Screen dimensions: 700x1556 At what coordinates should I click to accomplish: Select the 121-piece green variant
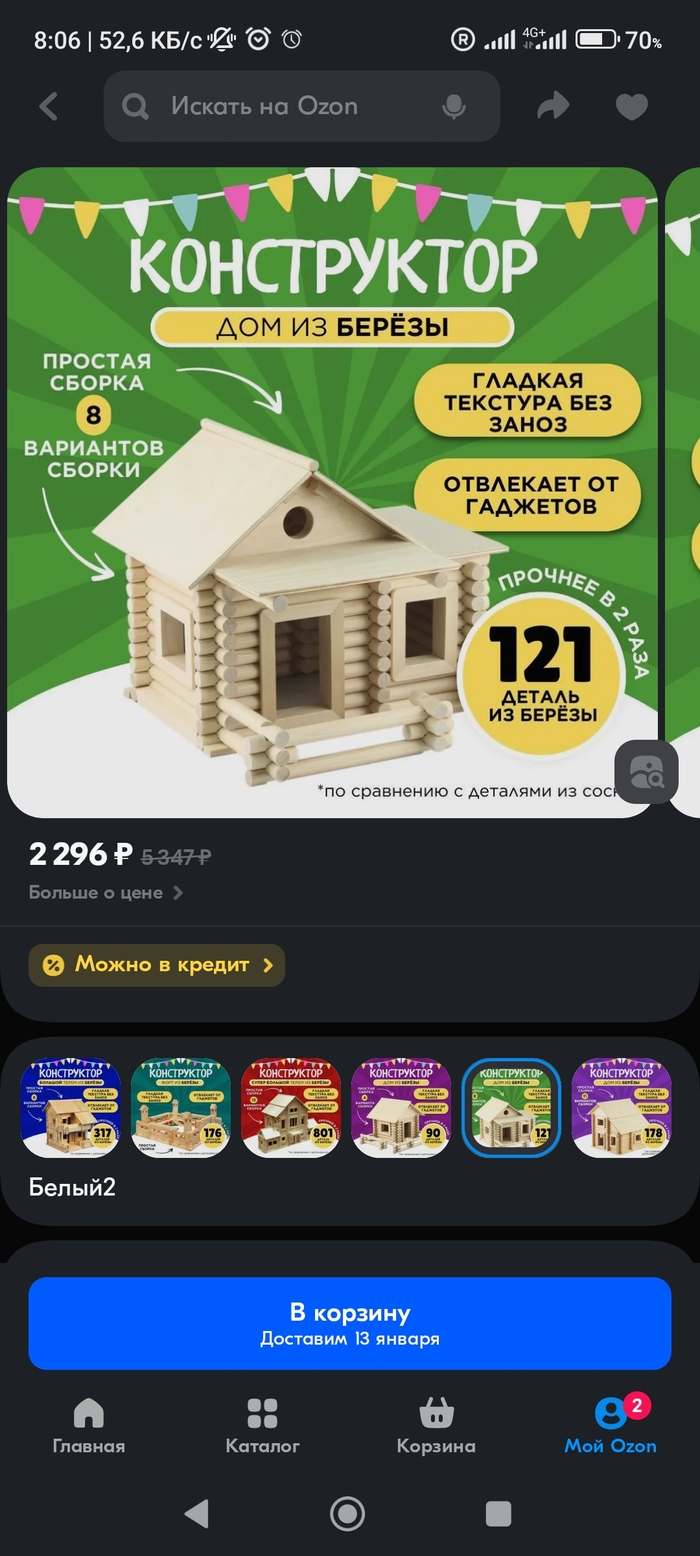click(x=511, y=1108)
